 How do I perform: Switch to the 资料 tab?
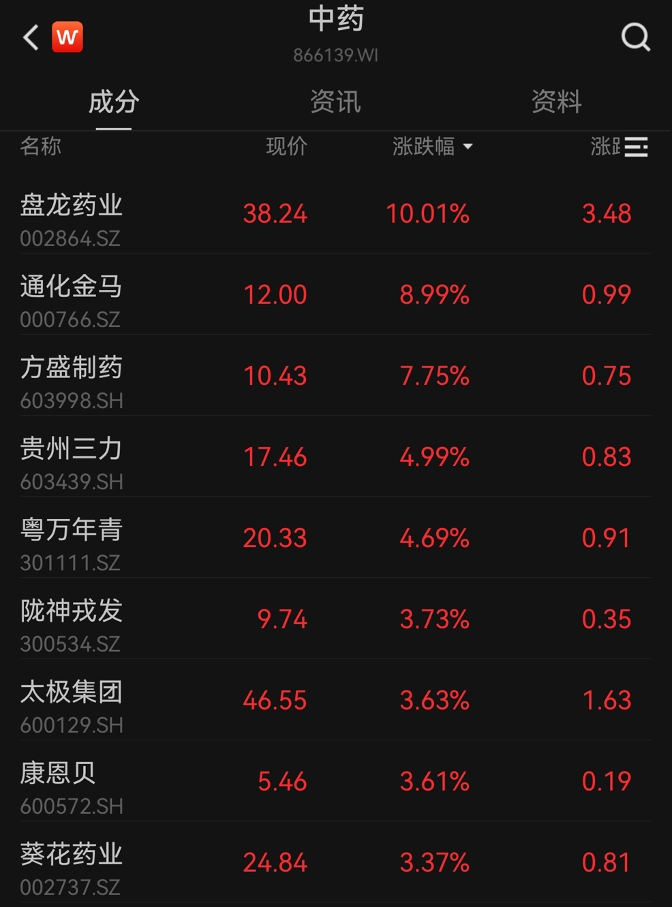pos(557,102)
